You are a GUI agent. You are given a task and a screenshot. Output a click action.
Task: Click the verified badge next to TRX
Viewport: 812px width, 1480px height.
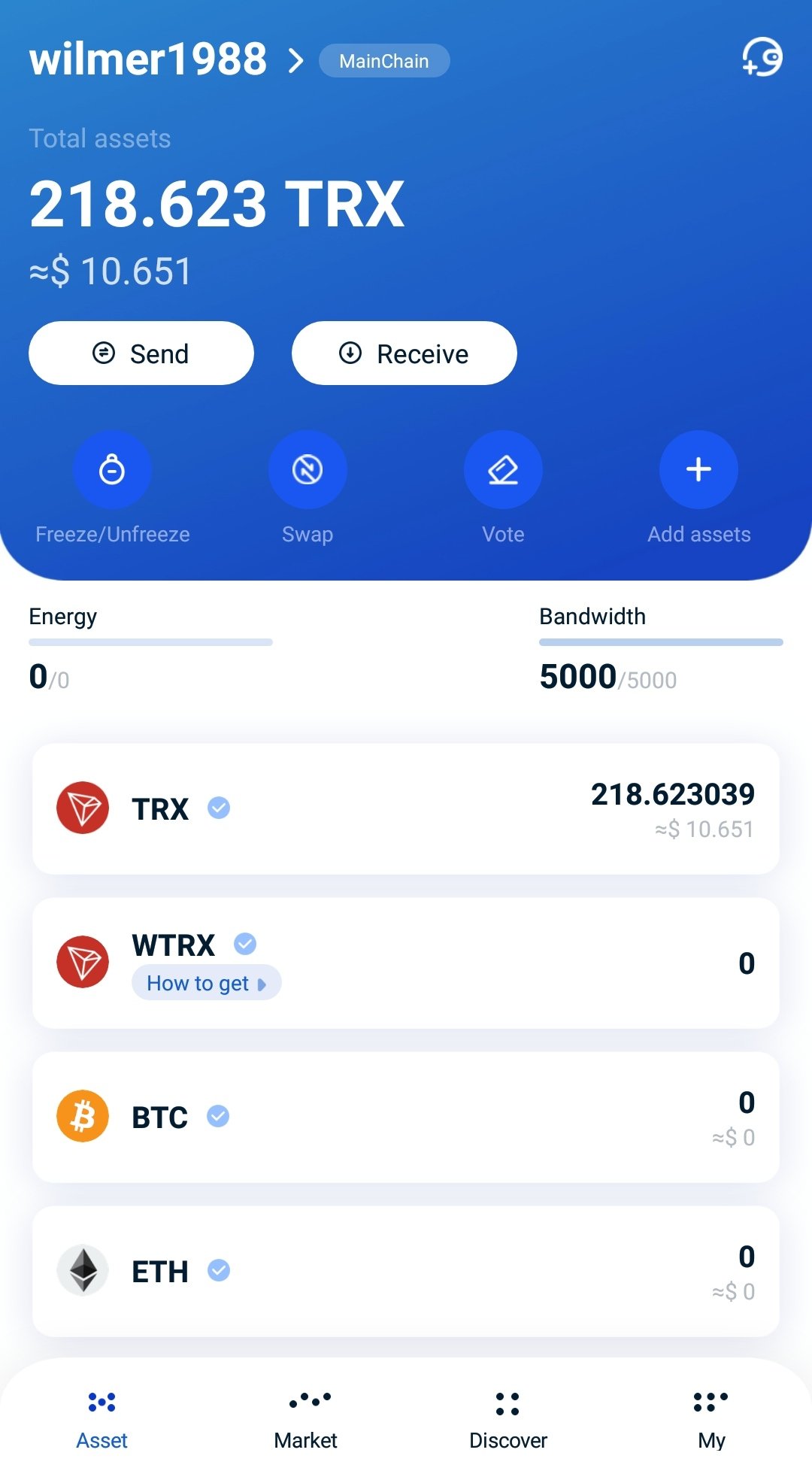[x=218, y=808]
